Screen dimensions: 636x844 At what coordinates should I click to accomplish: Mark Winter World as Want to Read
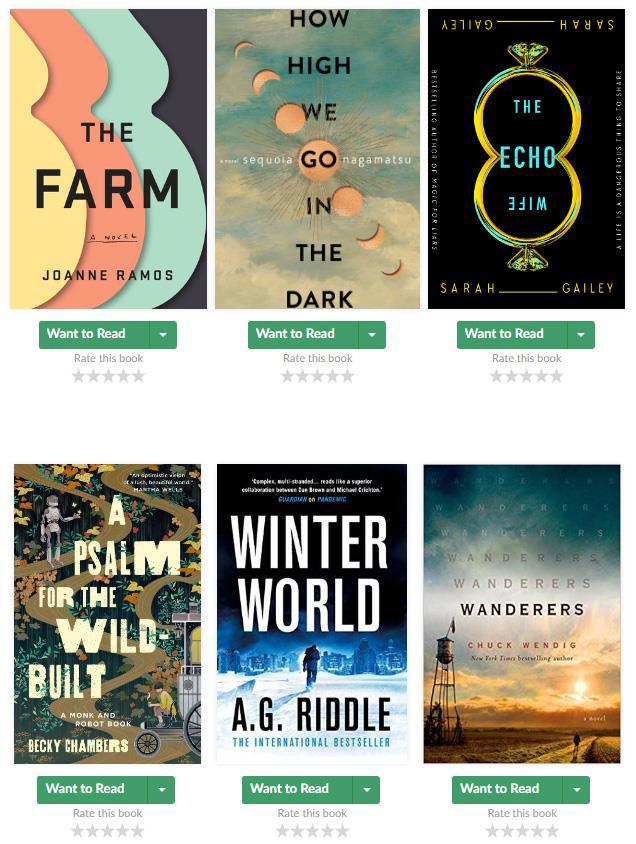coord(297,789)
